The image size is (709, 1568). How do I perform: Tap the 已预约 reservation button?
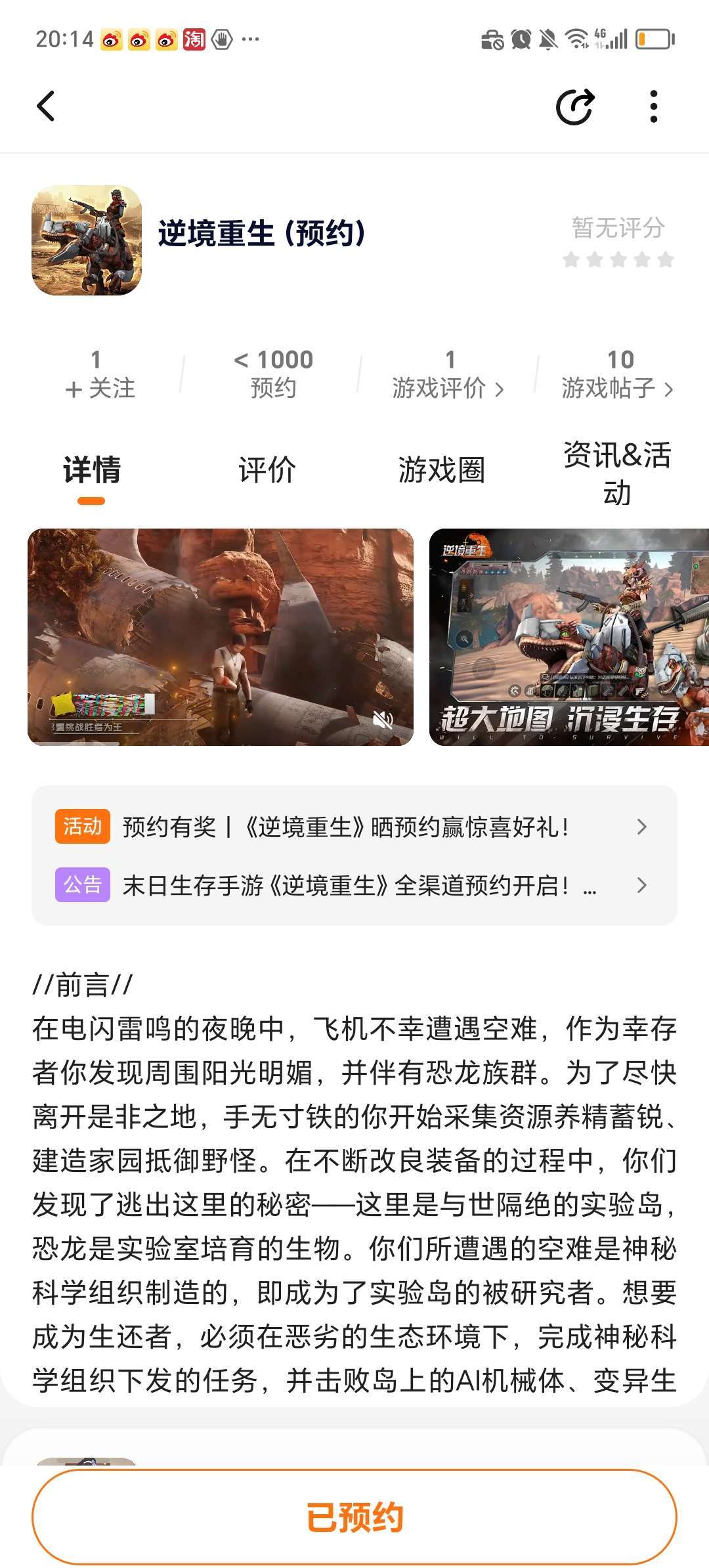(354, 1517)
